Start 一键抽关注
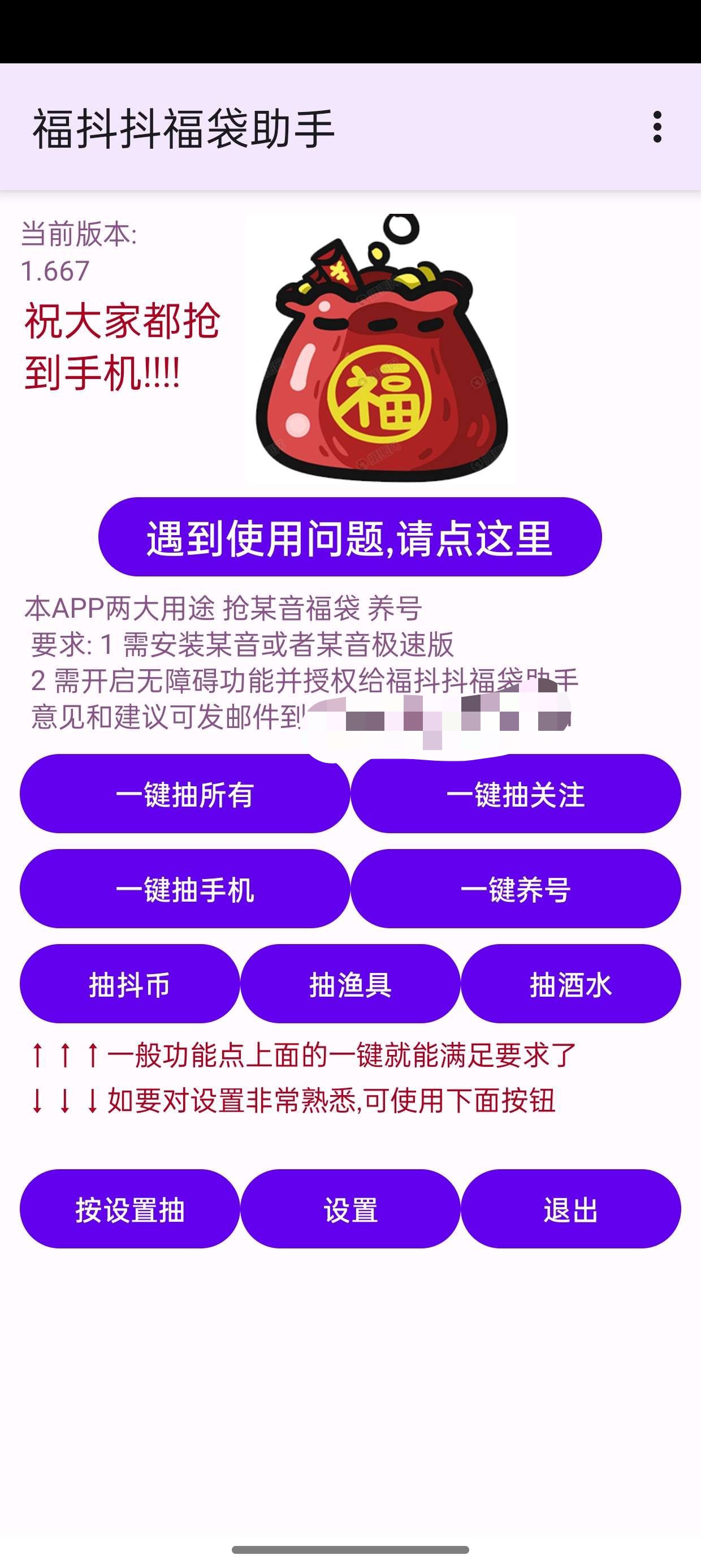The height and width of the screenshot is (1568, 701). [x=516, y=794]
